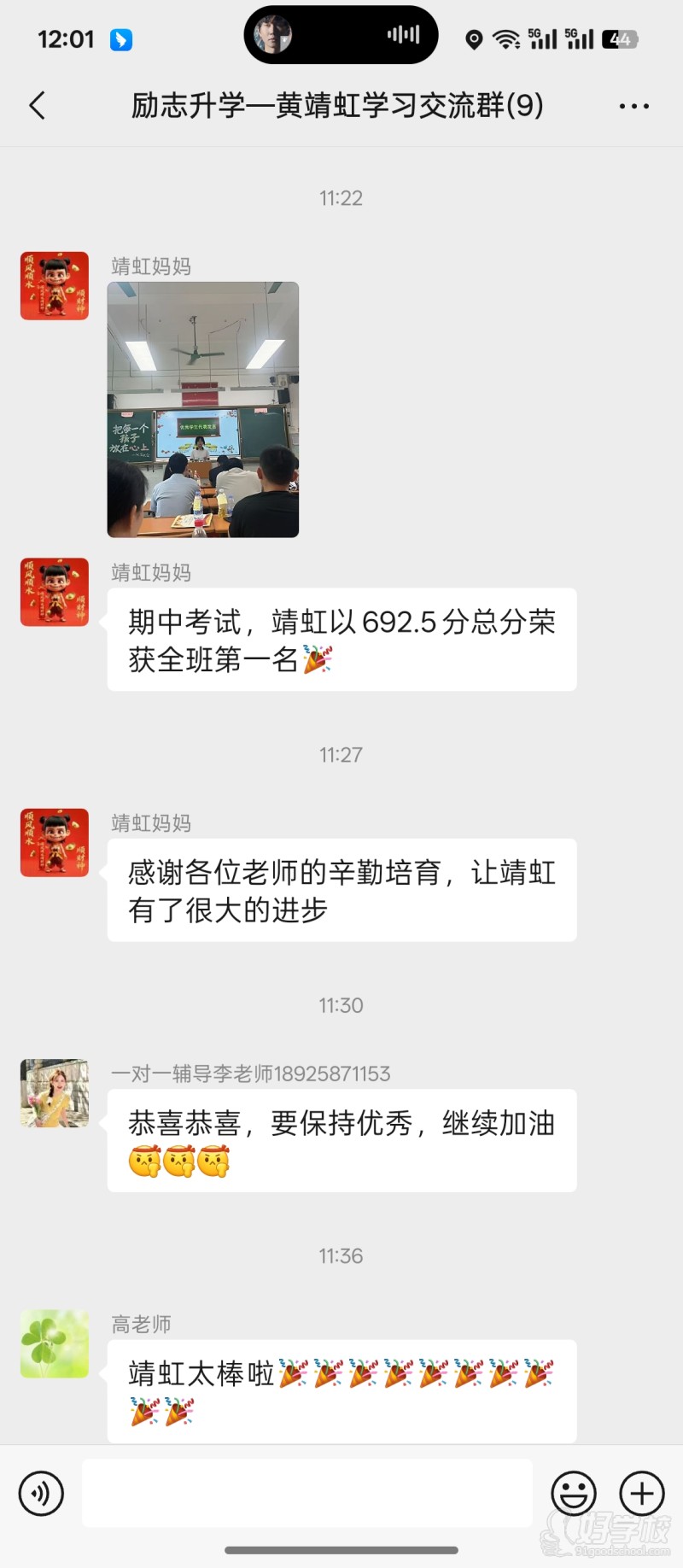Tap the 靖虹太棒啦 celebration message
This screenshot has height=1568, width=683.
(x=341, y=1390)
